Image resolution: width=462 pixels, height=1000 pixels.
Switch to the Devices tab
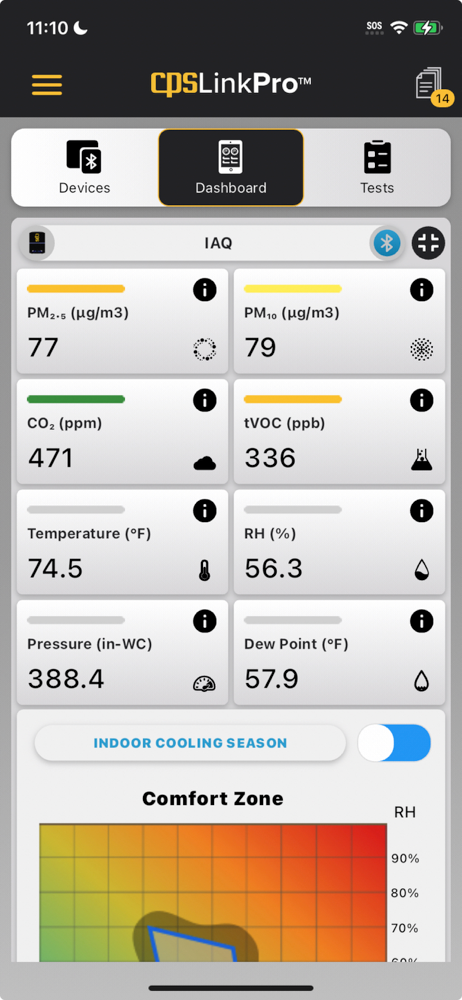click(x=84, y=168)
